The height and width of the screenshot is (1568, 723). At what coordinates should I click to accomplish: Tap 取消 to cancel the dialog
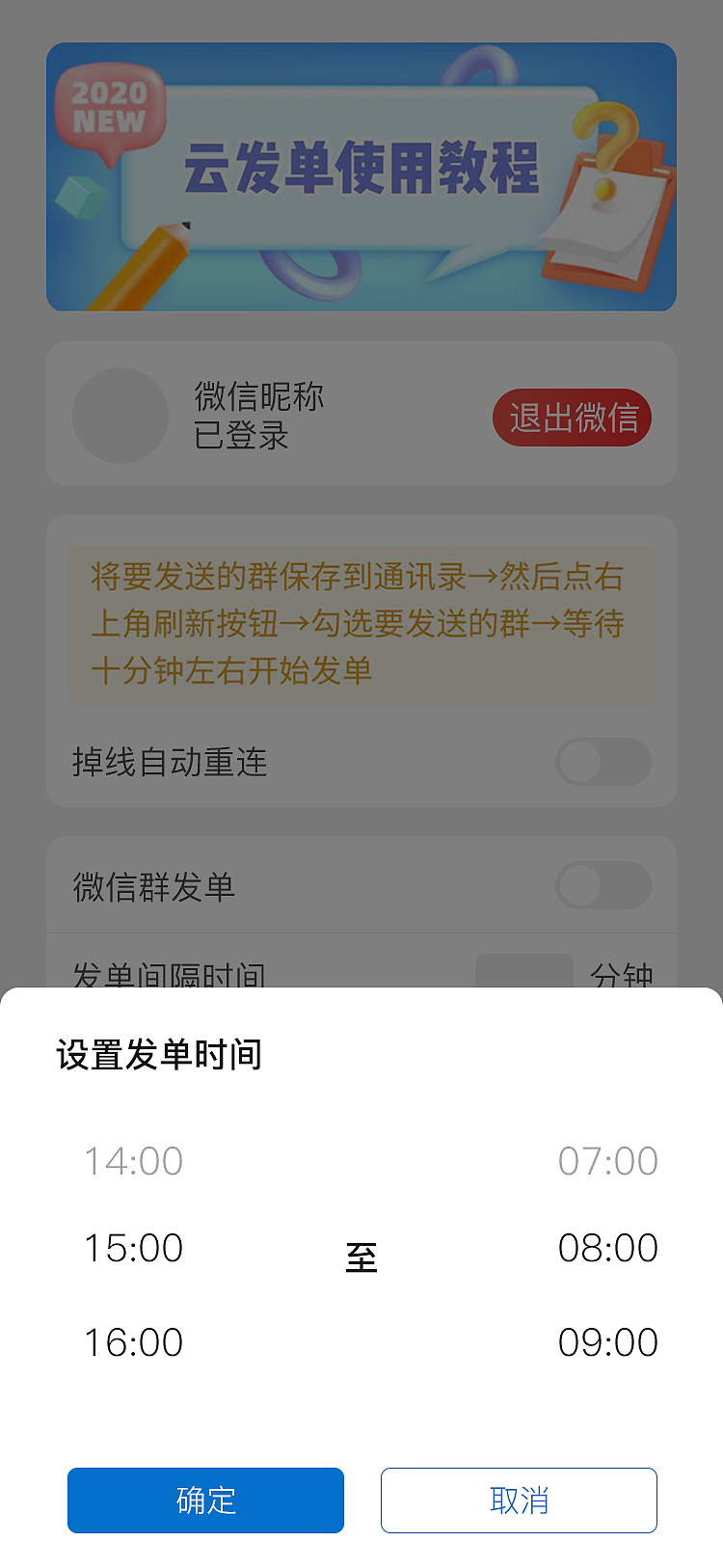coord(519,1500)
